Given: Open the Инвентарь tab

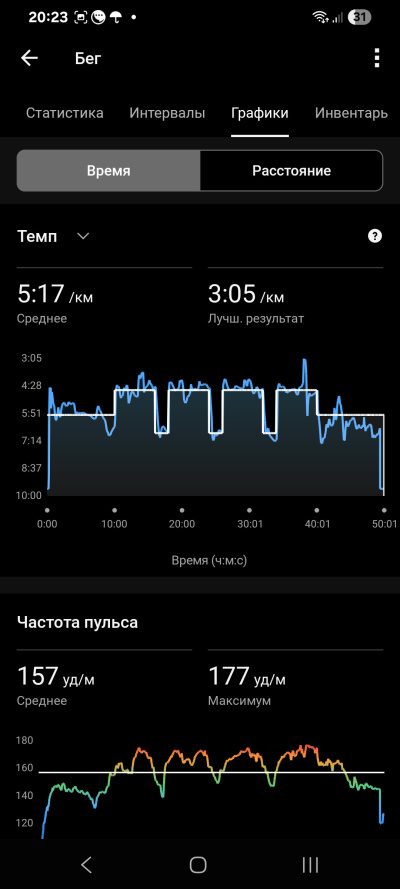Looking at the screenshot, I should [x=351, y=113].
